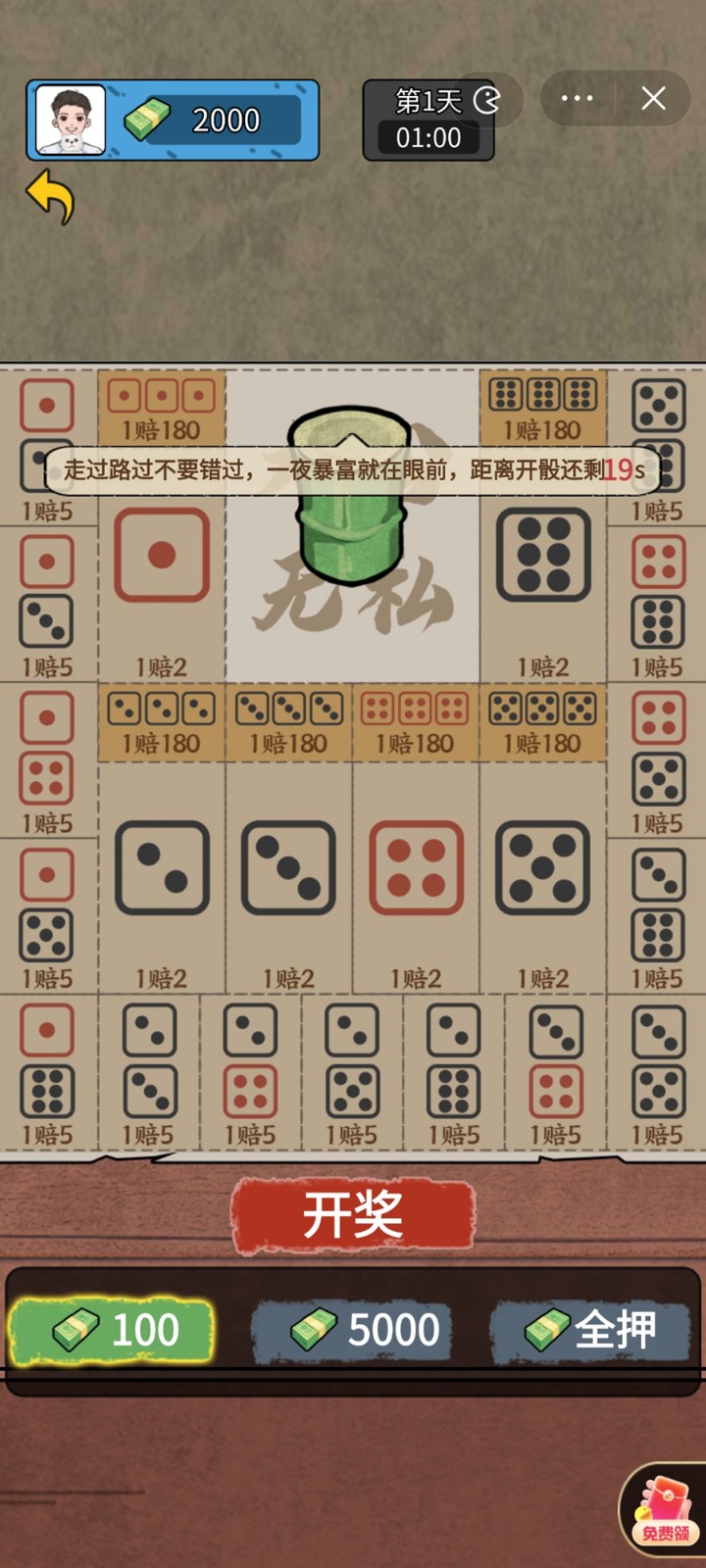This screenshot has height=1568, width=706.
Task: Choose the 全押 all-in bet
Action: pos(591,1331)
